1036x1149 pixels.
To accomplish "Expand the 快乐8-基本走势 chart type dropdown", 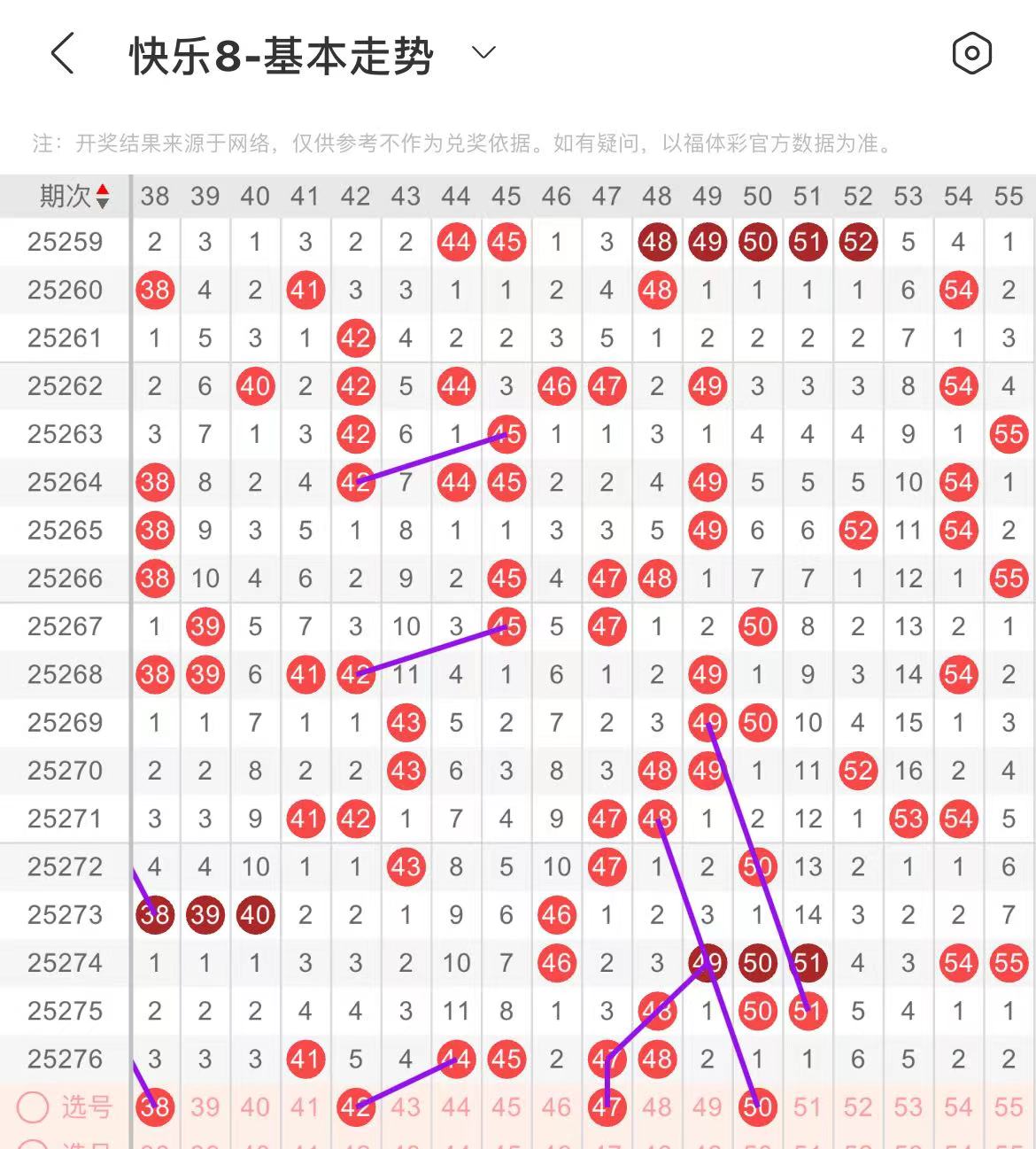I will click(483, 53).
